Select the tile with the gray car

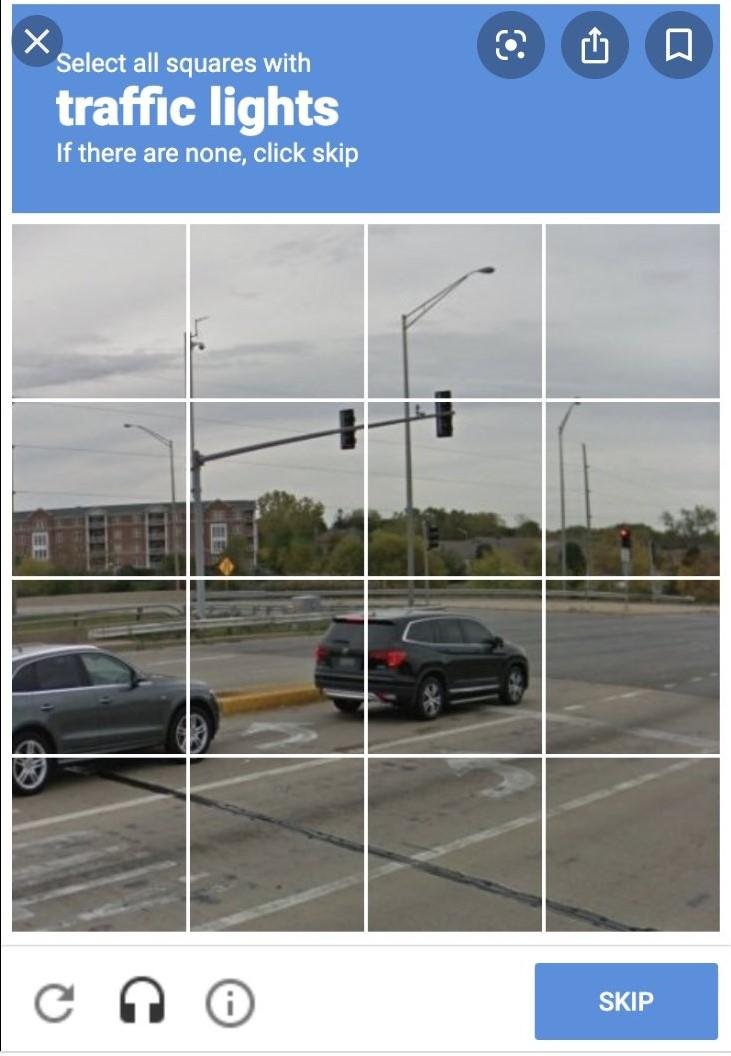[99, 667]
